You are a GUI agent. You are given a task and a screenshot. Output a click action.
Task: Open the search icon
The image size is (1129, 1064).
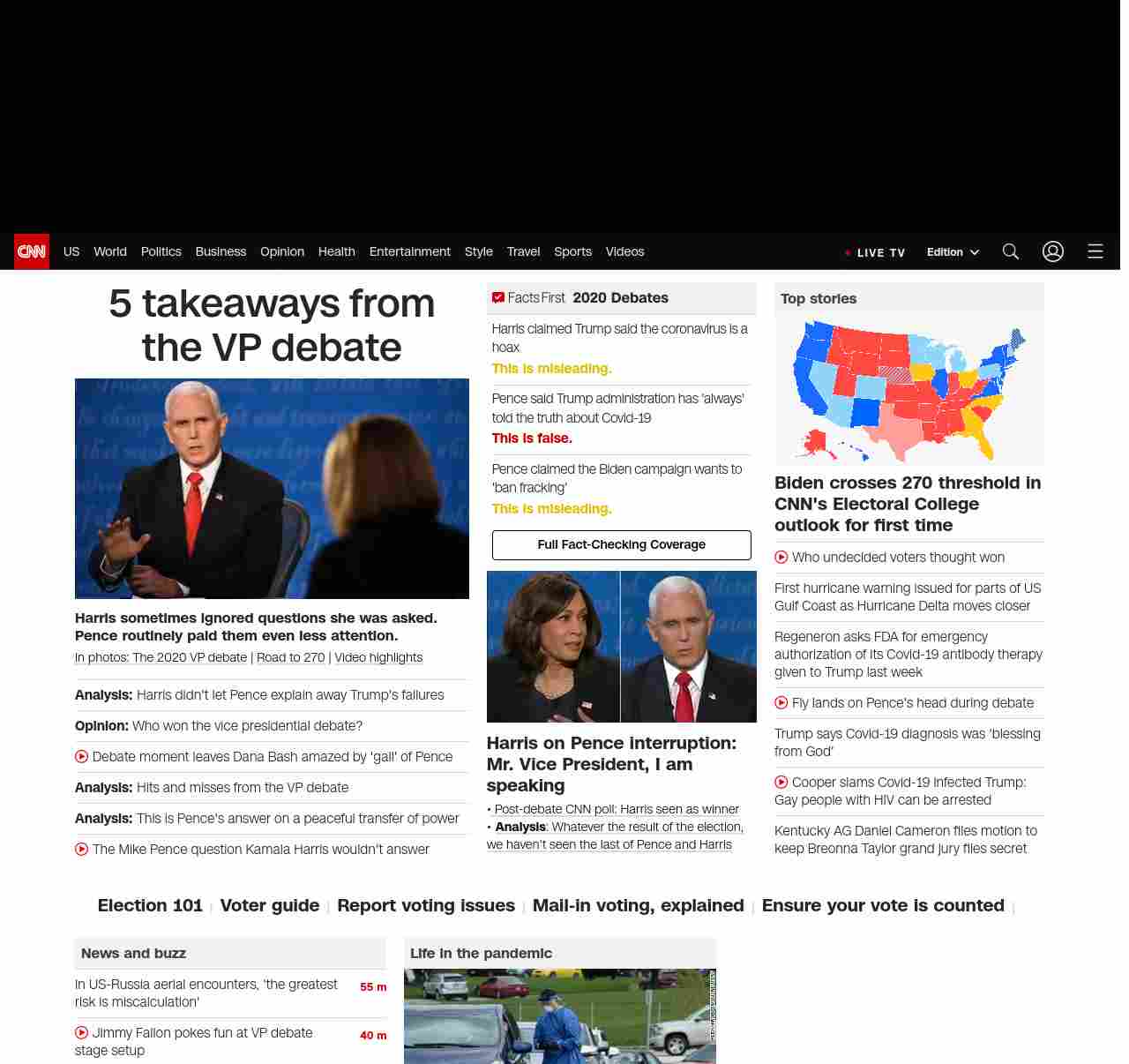1011,251
